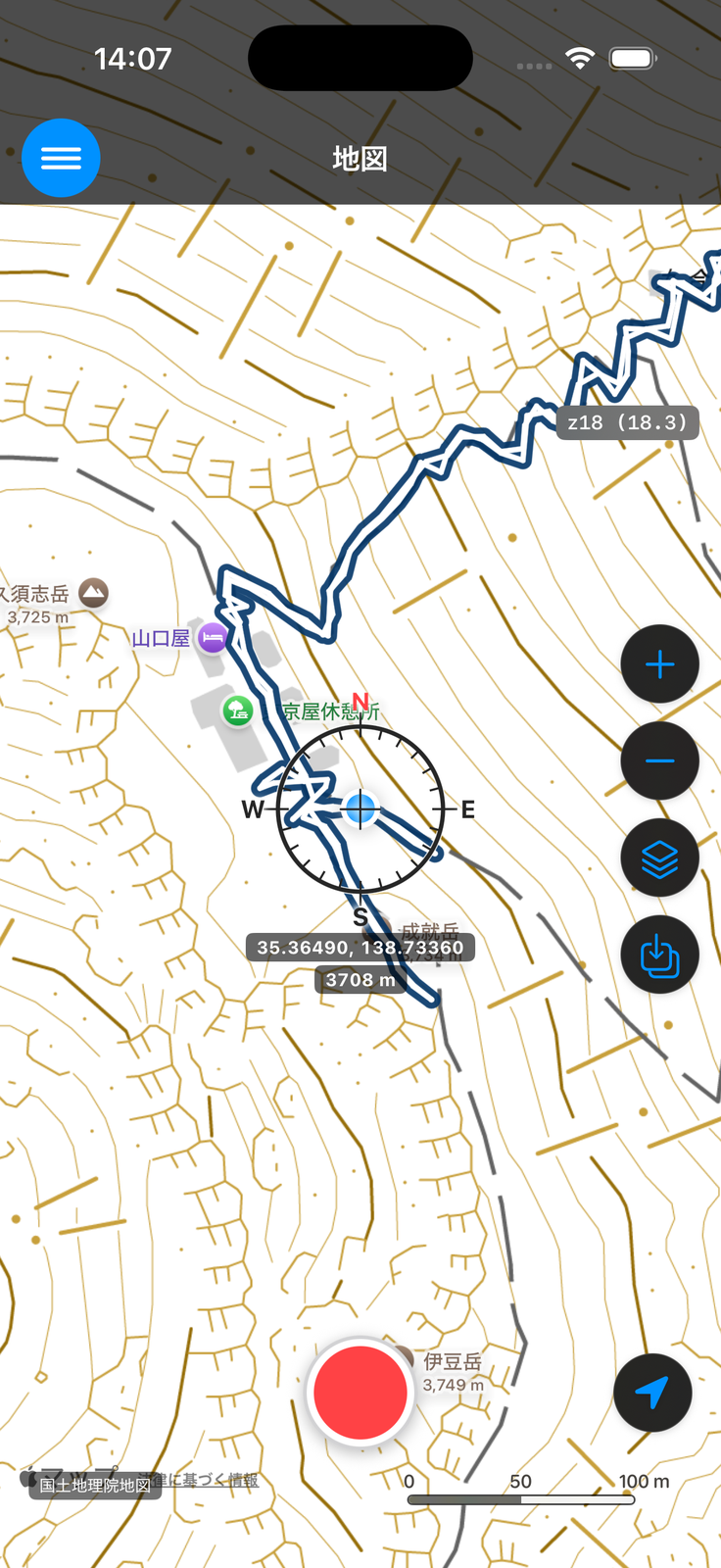Screen dimensions: 721x1568
Task: Zoom in with the plus button
Action: pyautogui.click(x=660, y=664)
